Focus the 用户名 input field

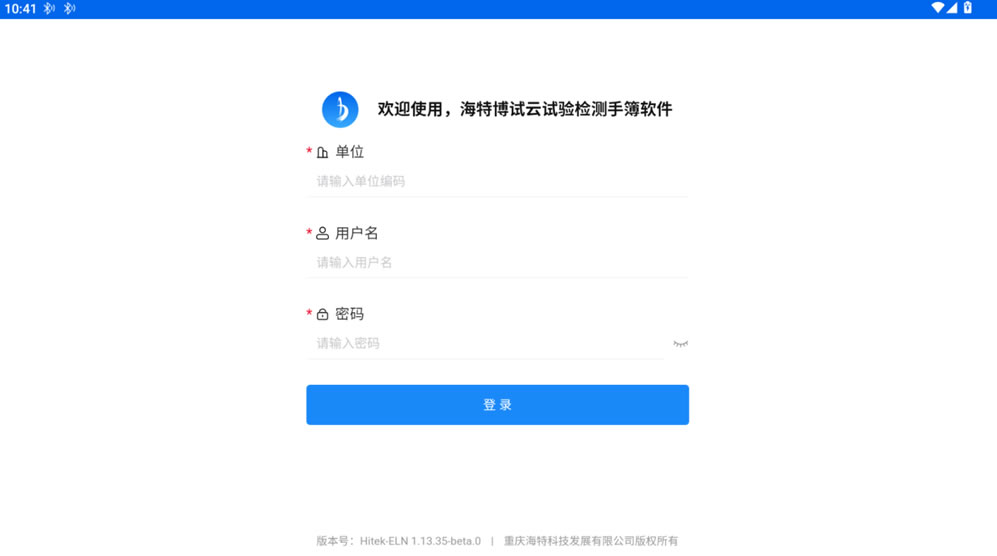coord(497,262)
